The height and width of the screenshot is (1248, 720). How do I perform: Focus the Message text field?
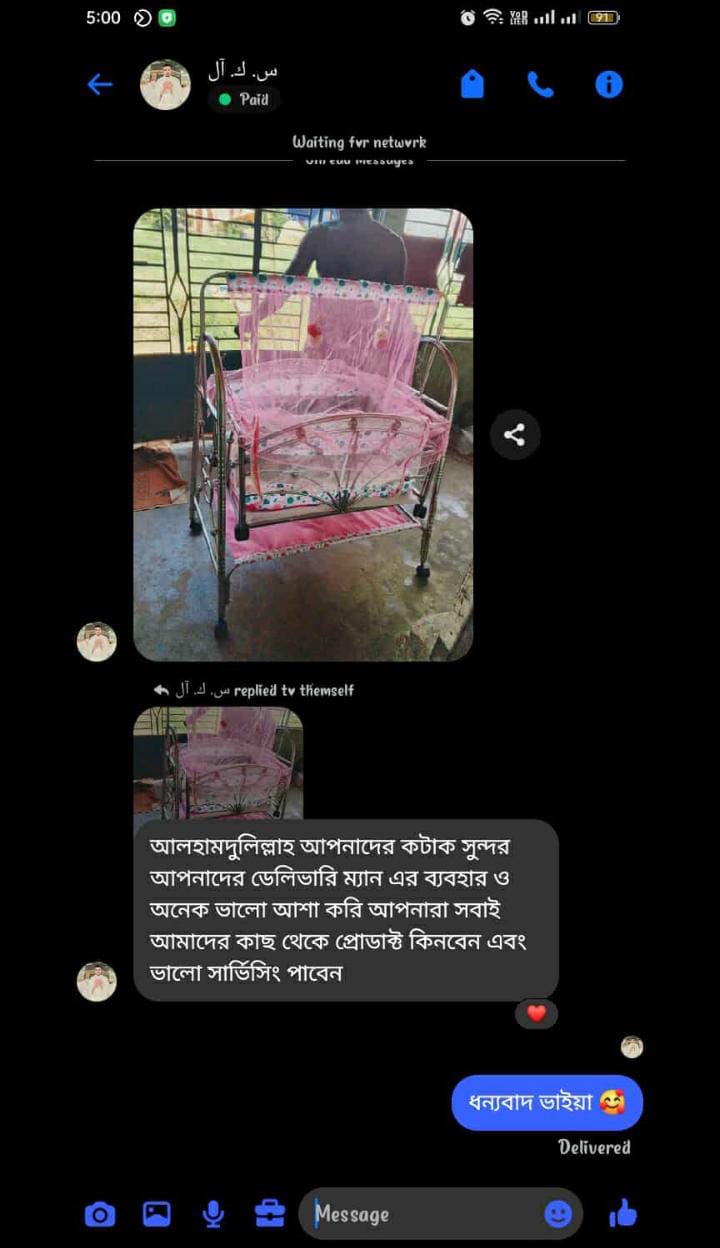coord(420,1214)
